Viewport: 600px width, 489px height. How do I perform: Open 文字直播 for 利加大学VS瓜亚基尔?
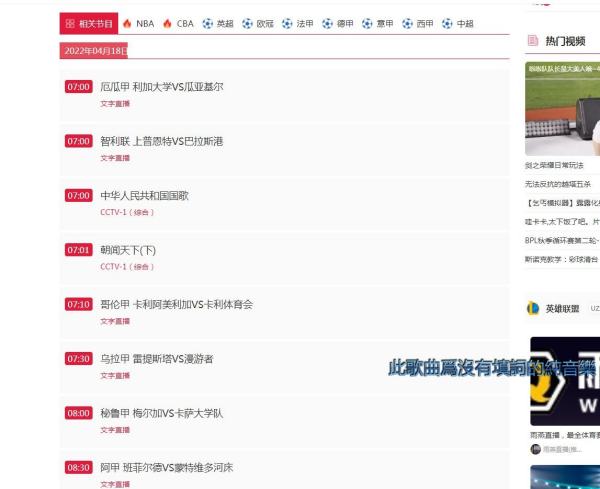point(115,103)
